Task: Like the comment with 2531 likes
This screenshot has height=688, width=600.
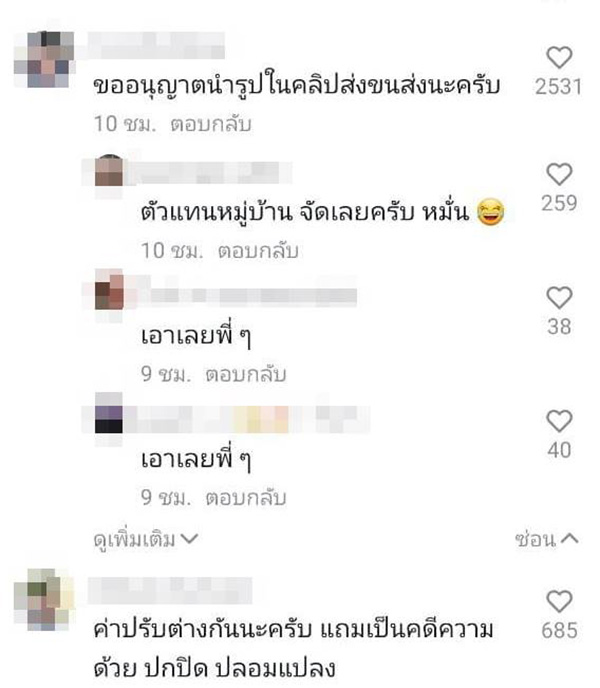Action: click(x=559, y=57)
